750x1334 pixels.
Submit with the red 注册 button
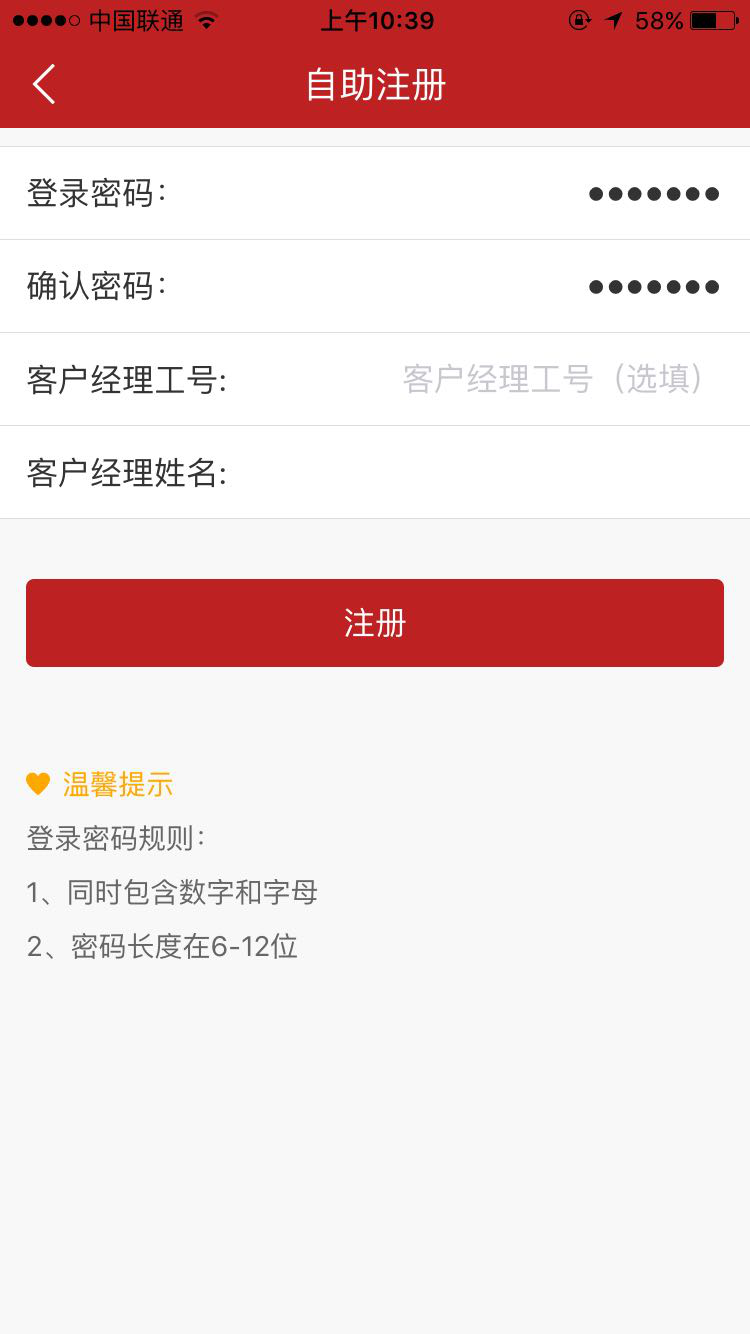coord(375,623)
